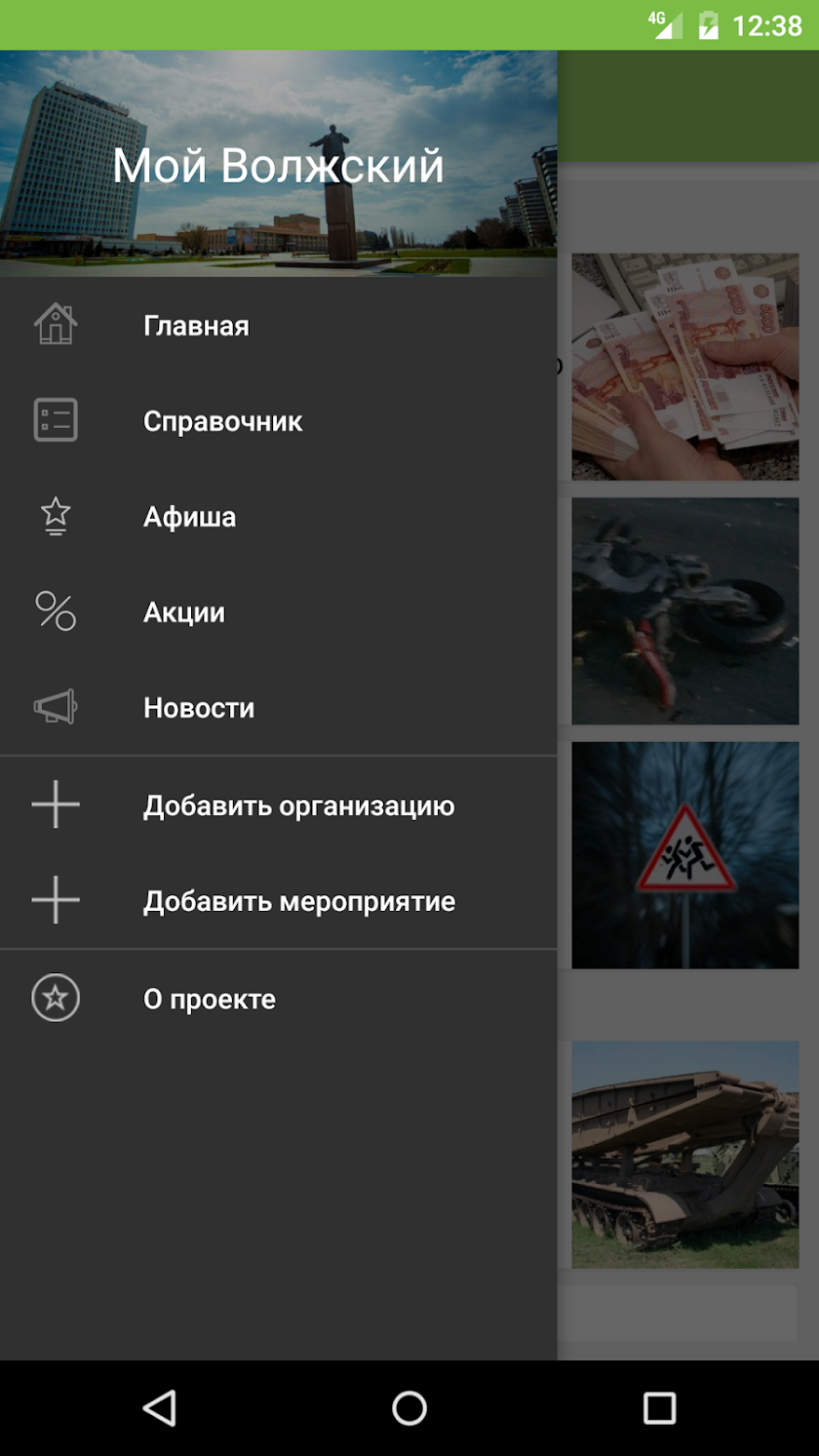
Task: Choose Добавить мероприятие
Action: [298, 901]
